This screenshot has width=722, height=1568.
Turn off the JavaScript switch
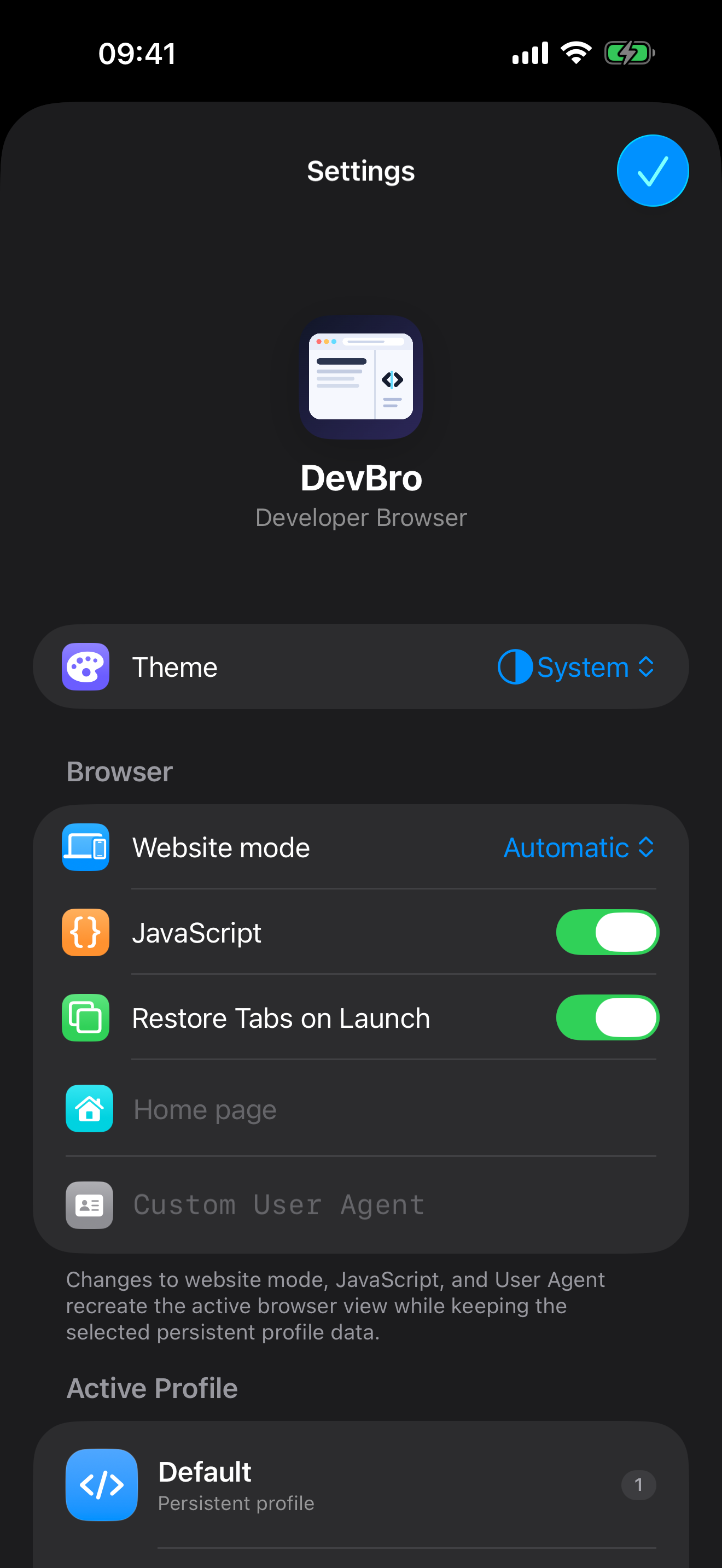[x=607, y=932]
